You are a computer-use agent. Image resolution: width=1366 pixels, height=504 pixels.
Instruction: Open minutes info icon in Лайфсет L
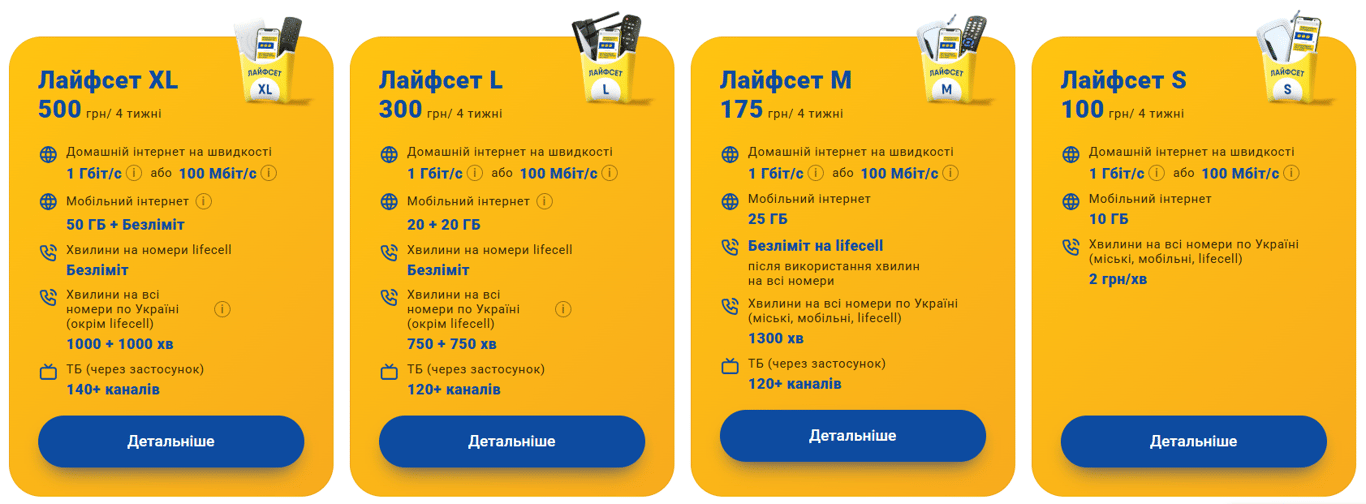pyautogui.click(x=563, y=309)
